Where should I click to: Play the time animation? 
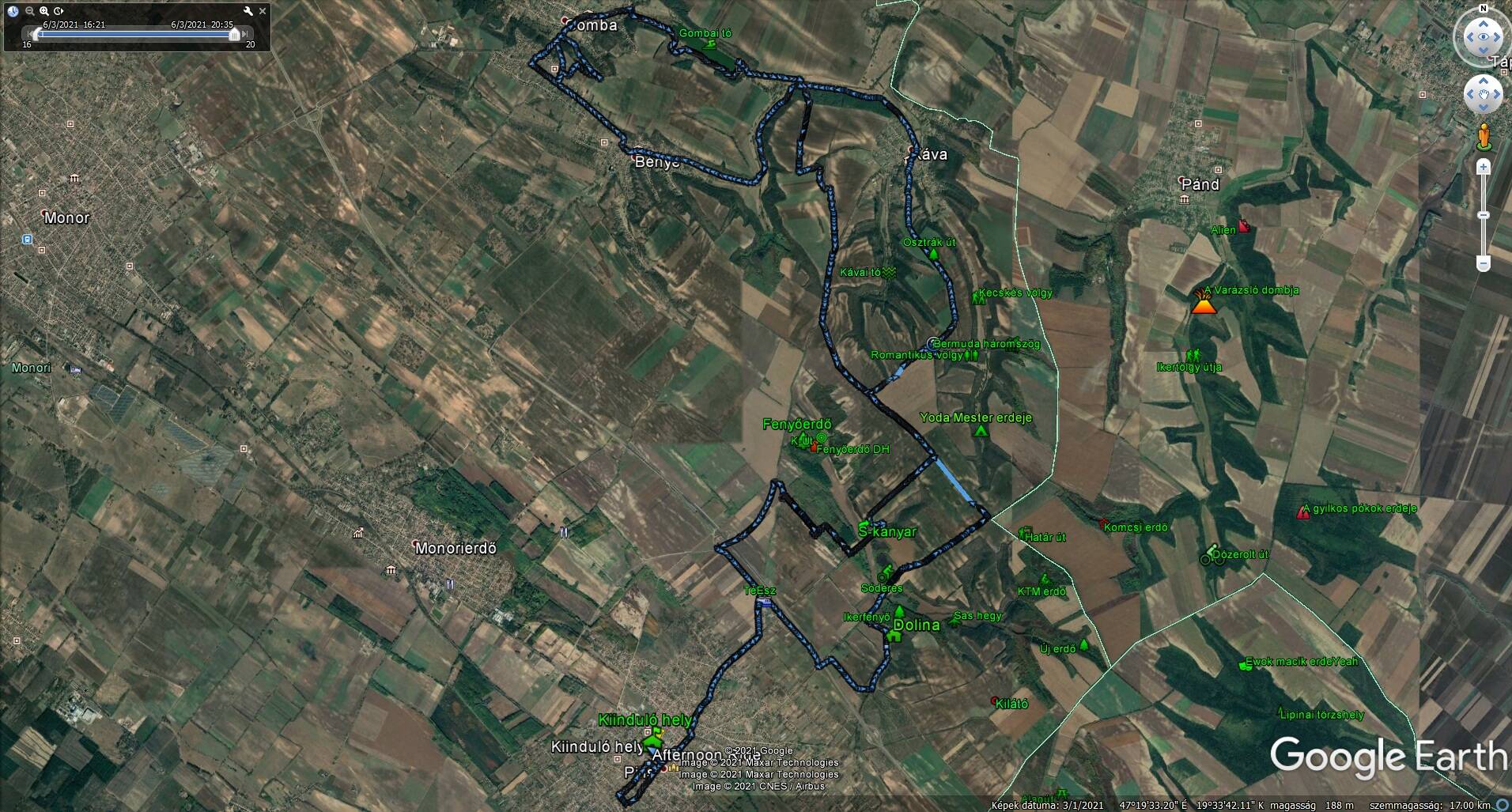click(x=59, y=11)
